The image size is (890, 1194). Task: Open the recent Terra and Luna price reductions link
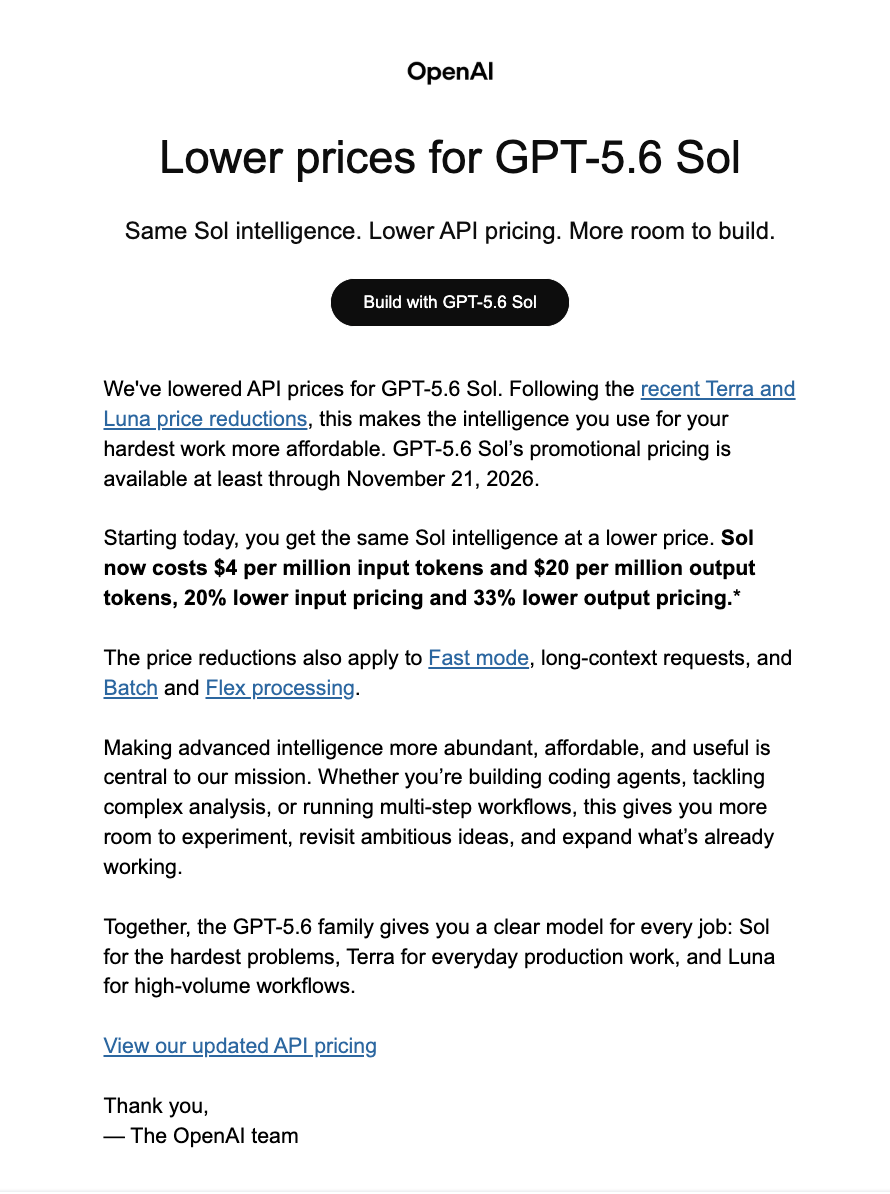[x=717, y=389]
